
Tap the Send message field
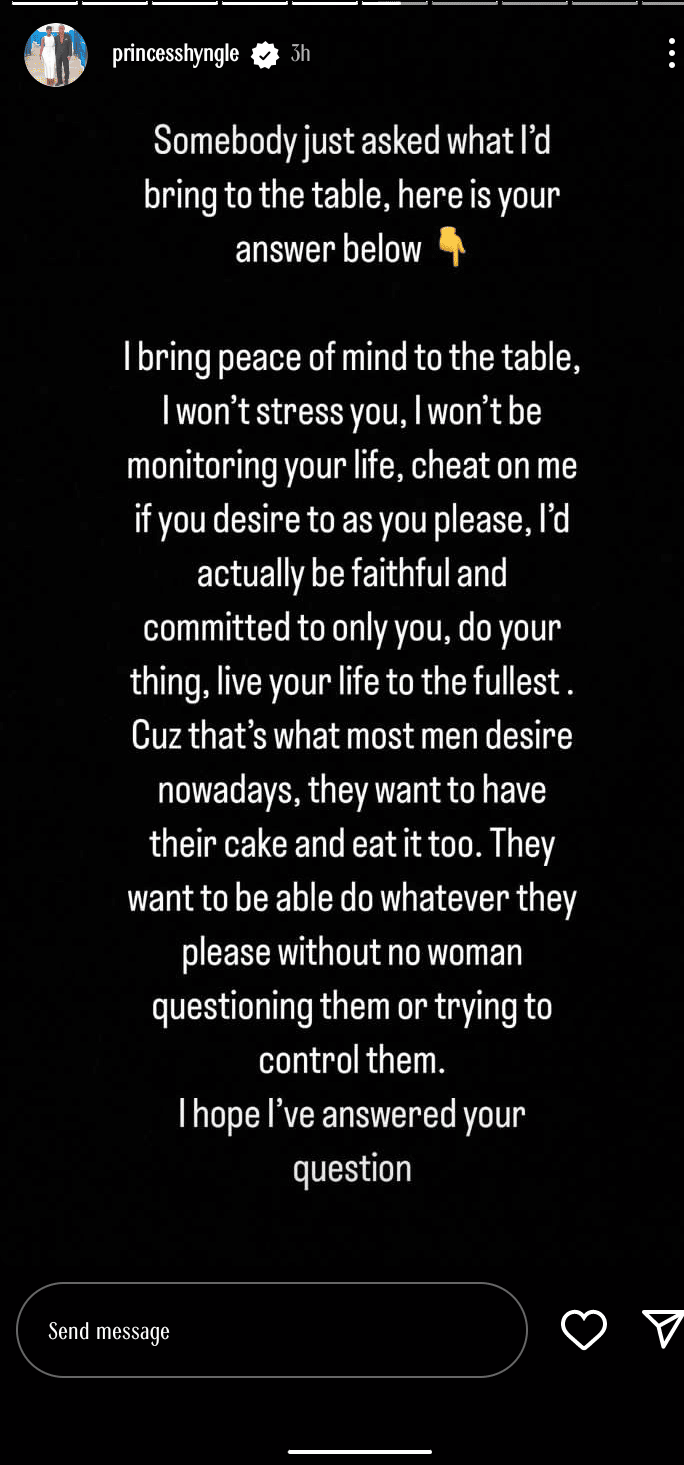271,1330
